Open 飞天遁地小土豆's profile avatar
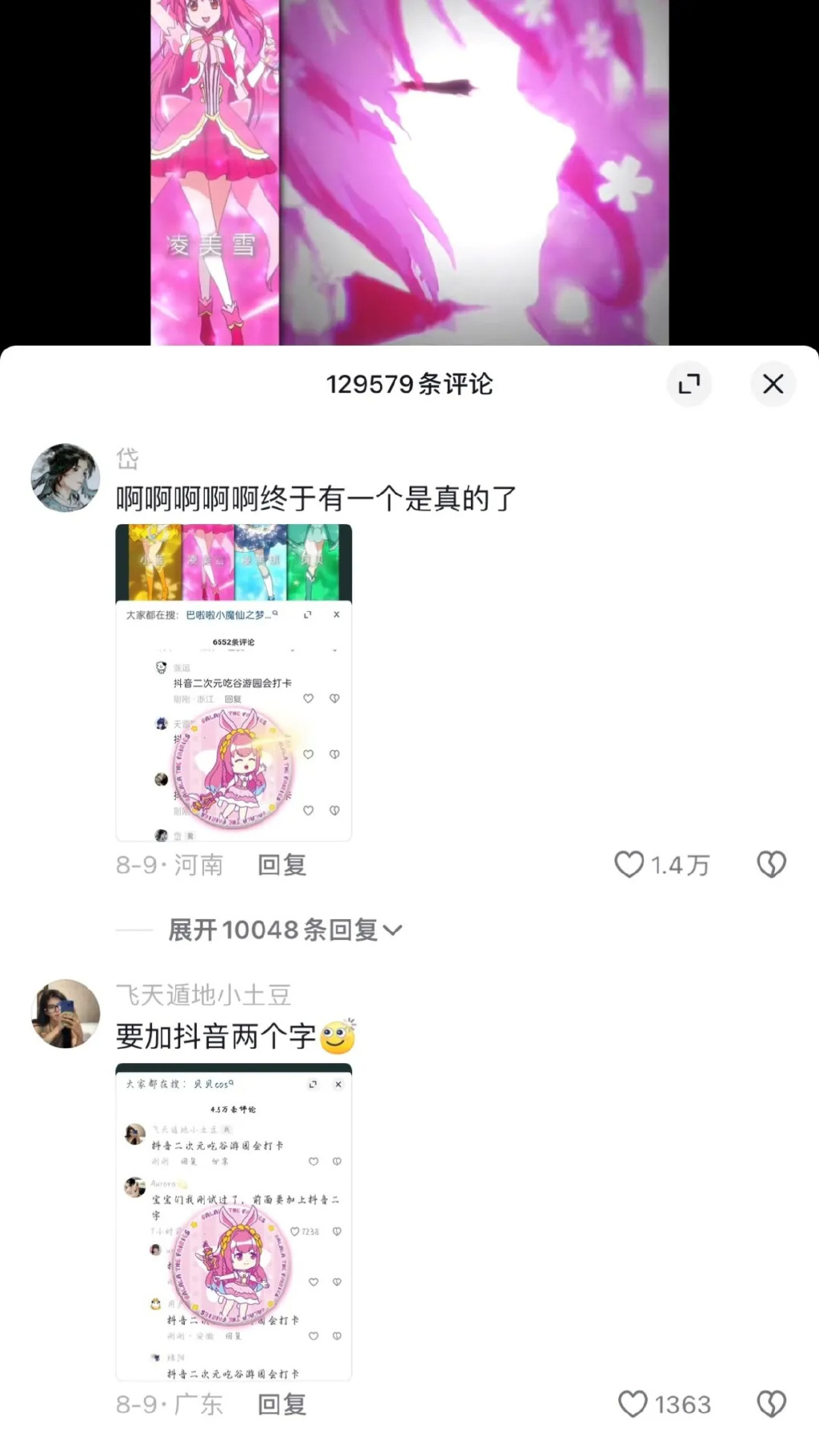The image size is (819, 1456). [66, 1014]
